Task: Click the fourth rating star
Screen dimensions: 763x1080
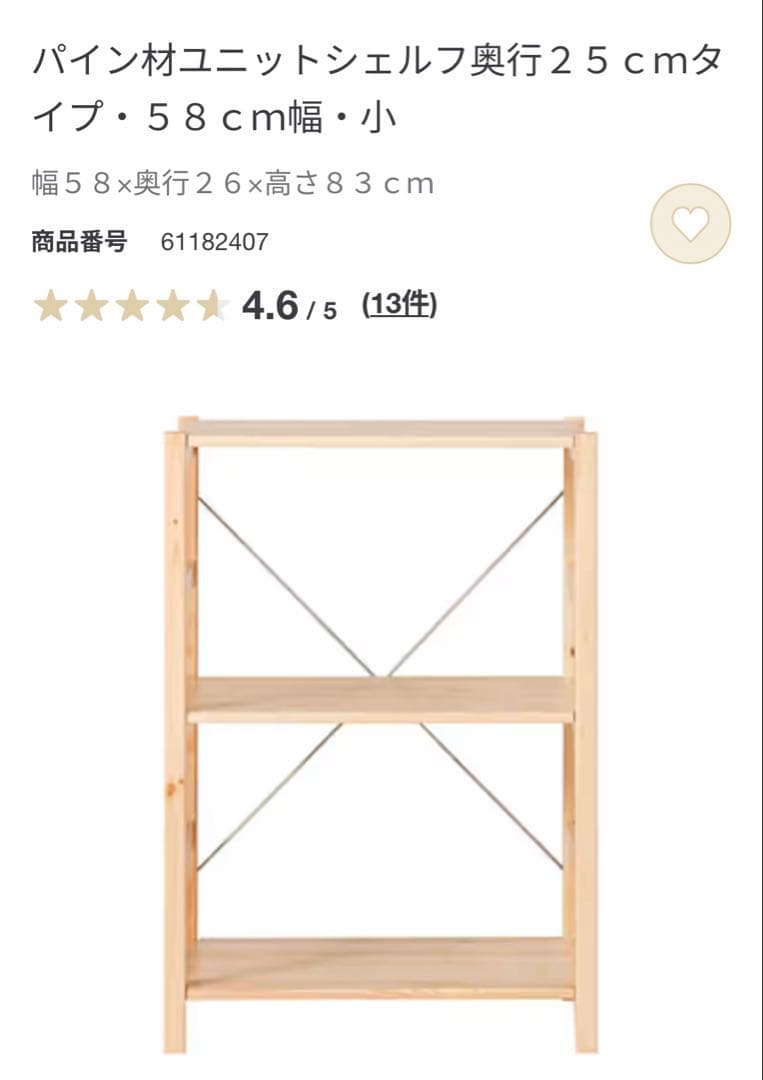Action: tap(174, 306)
